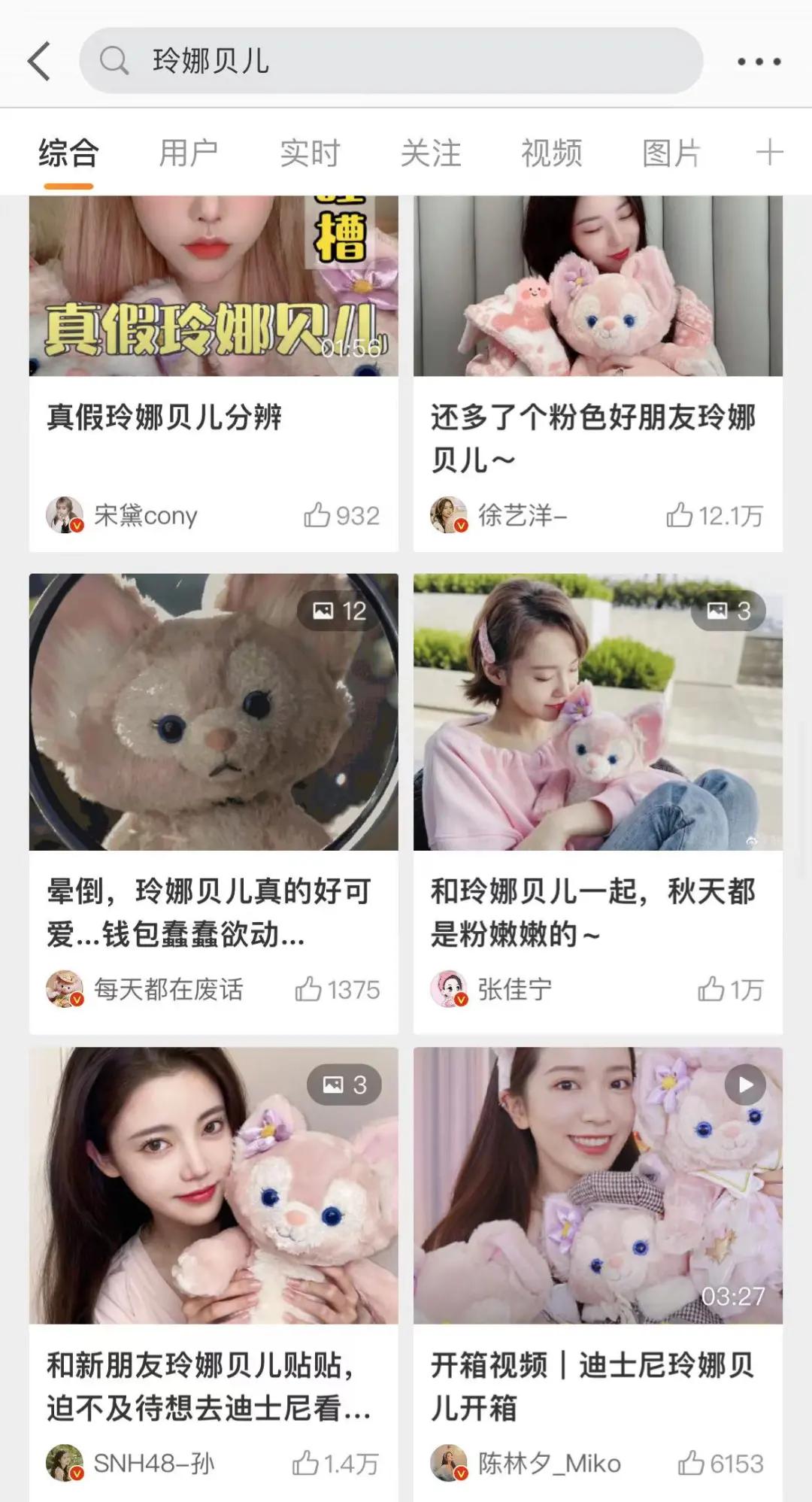Switch to the 用户 tab
The height and width of the screenshot is (1502, 812).
(188, 151)
